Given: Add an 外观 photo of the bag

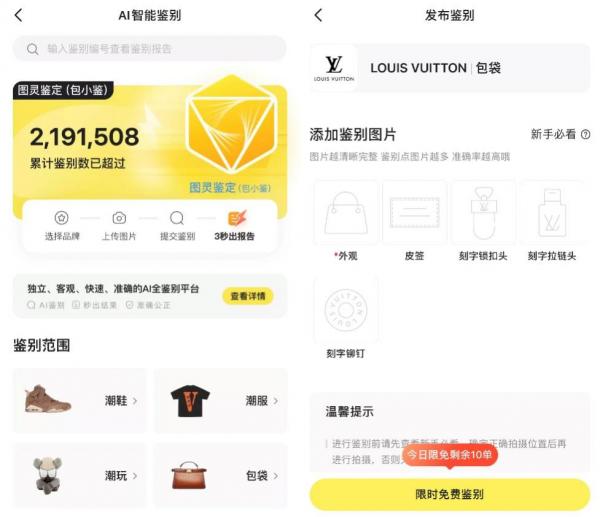Looking at the screenshot, I should coord(345,212).
